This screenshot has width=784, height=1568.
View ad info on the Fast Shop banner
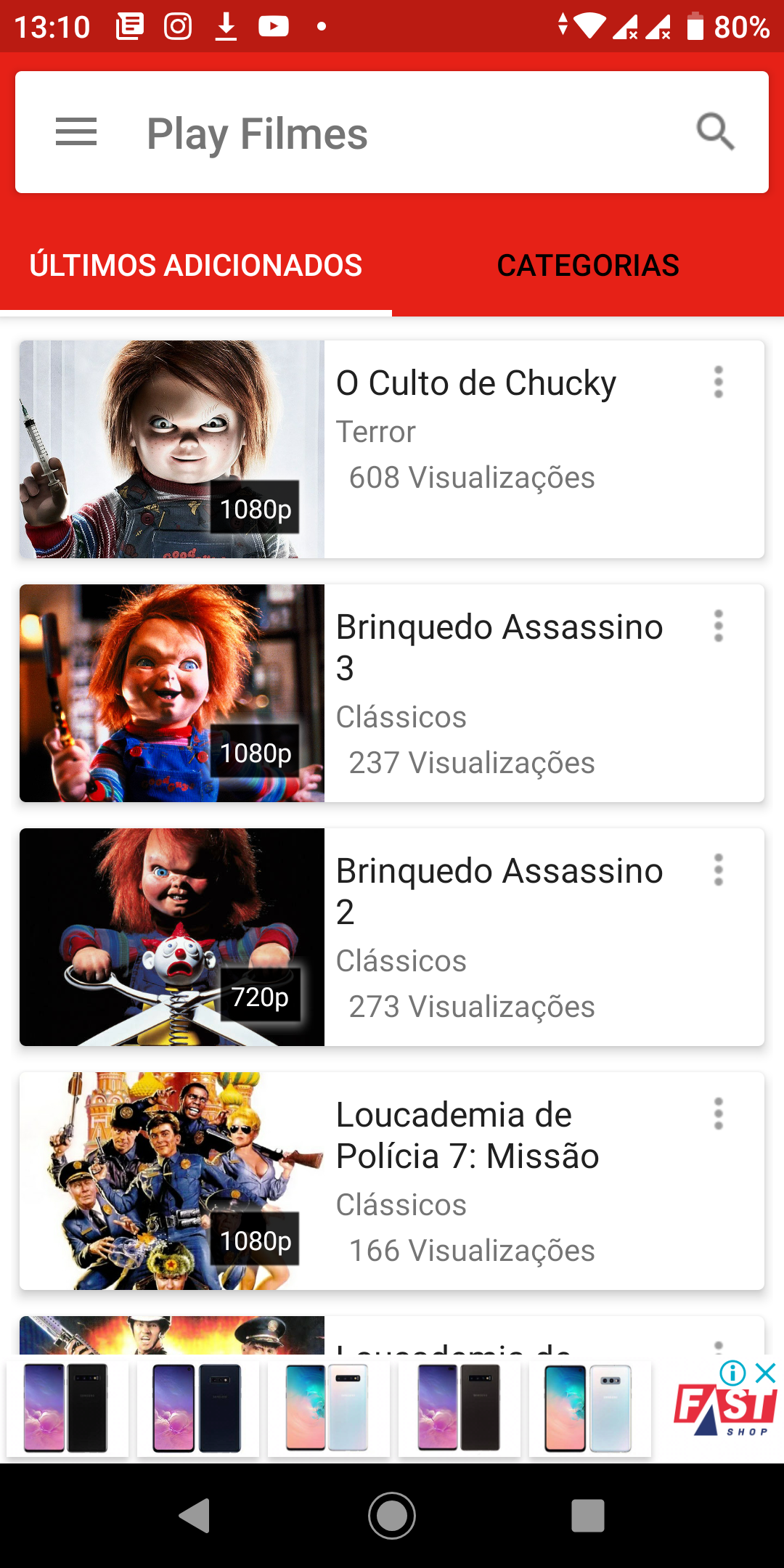click(732, 1373)
